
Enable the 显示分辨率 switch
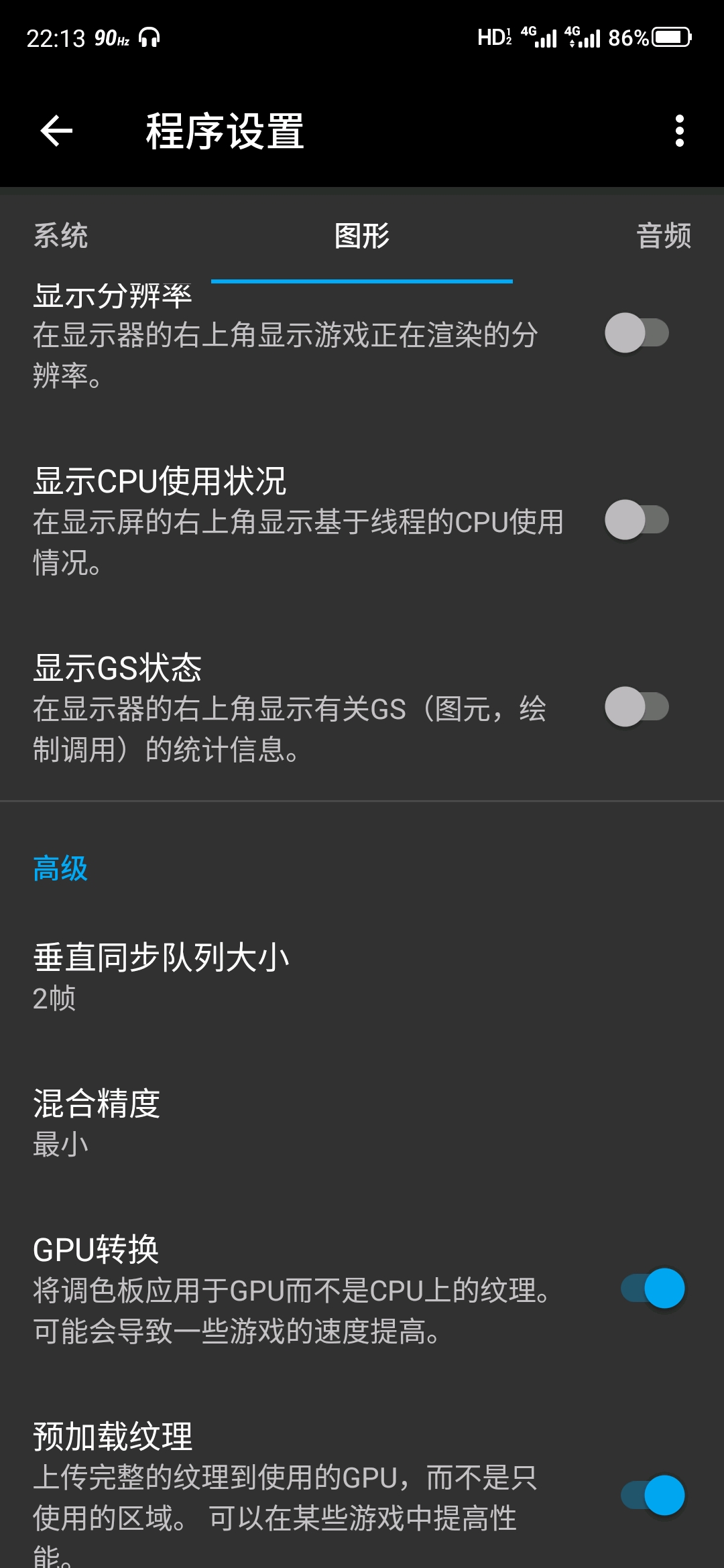636,333
